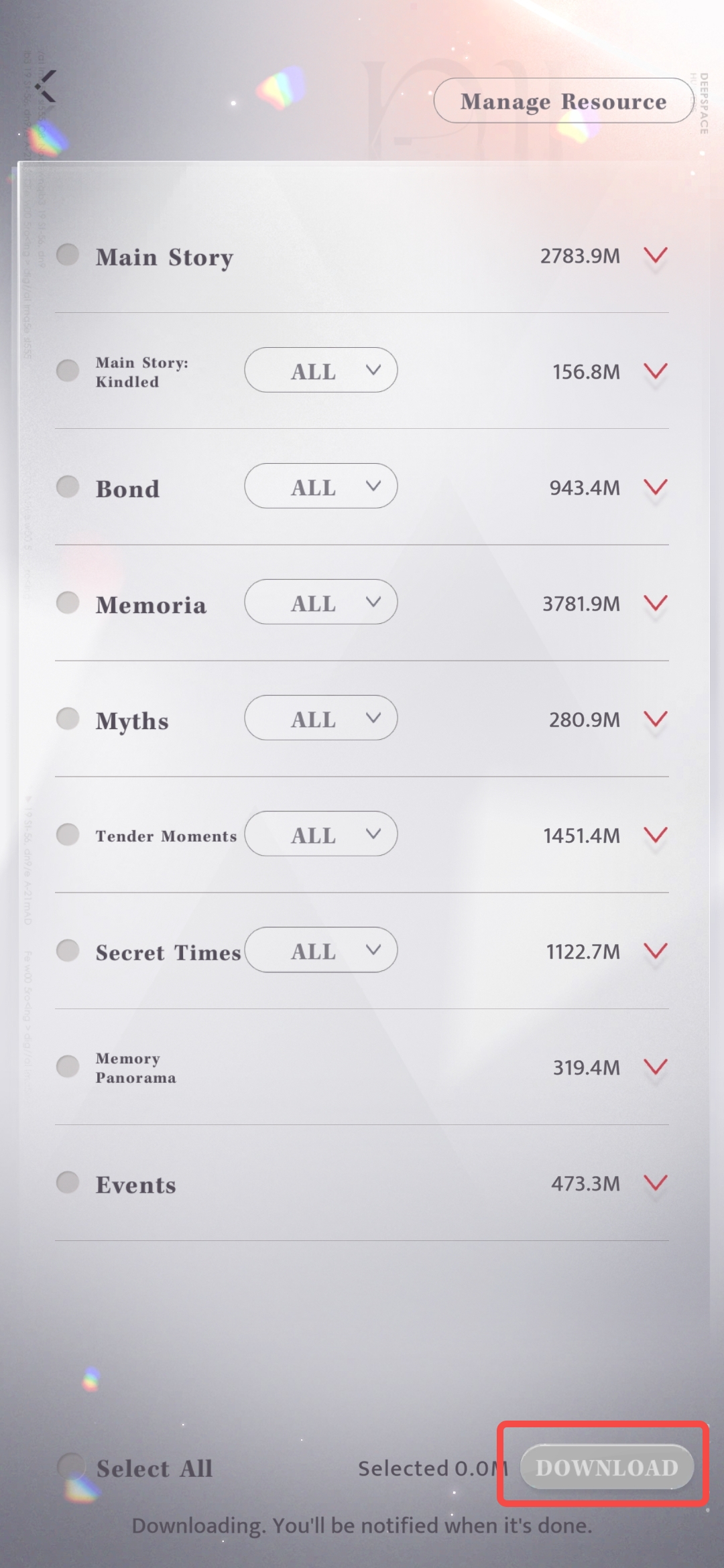Expand the Main Story 2783.9M section

656,255
